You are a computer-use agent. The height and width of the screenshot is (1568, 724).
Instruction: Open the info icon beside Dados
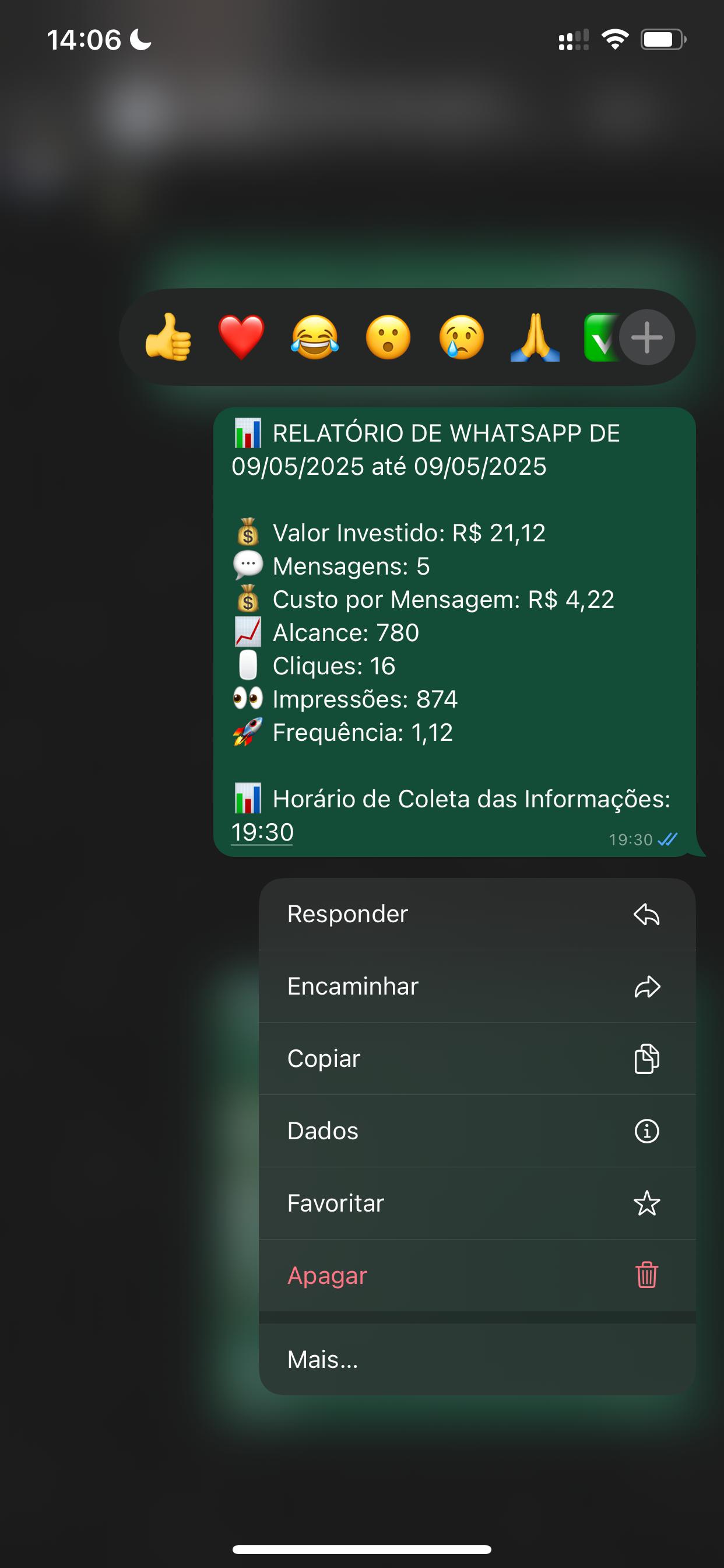tap(646, 1131)
